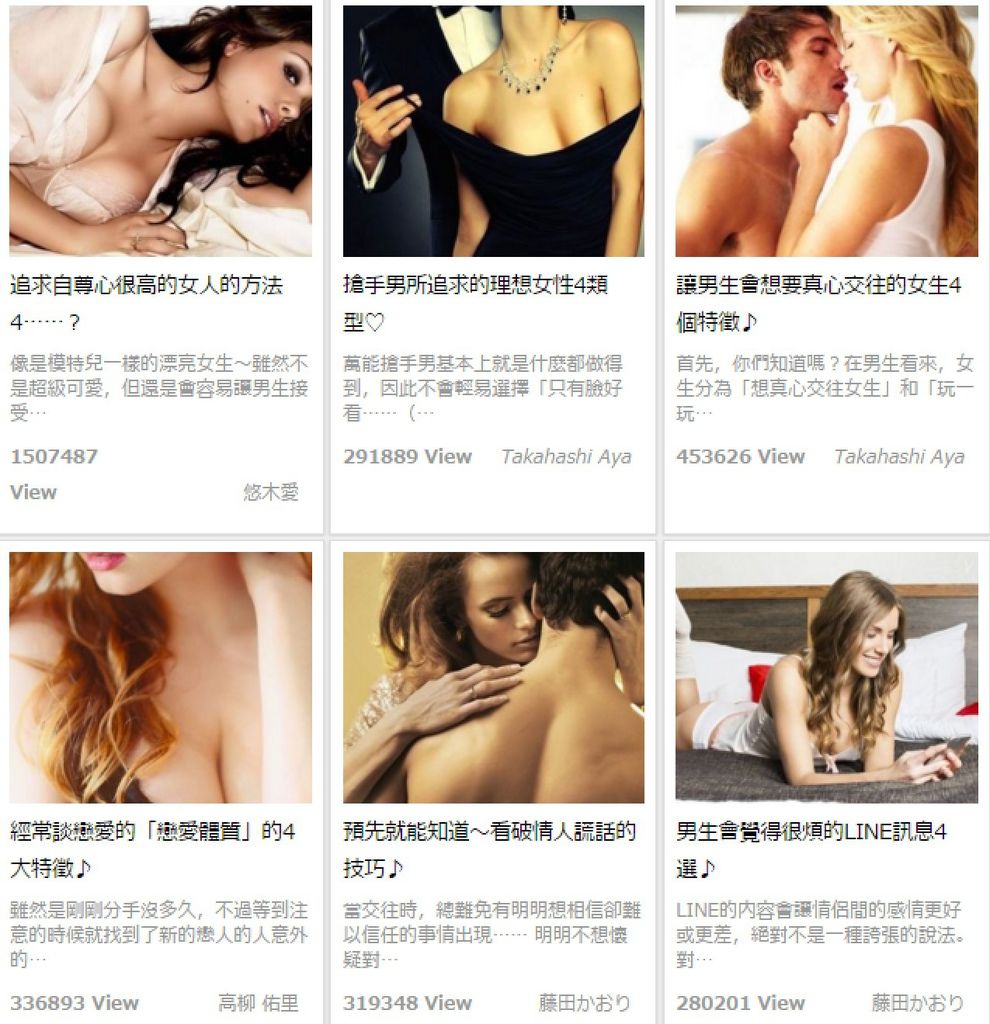This screenshot has width=990, height=1024.
Task: Open article 讓男生會想要真心交往的女生4個特徵
Action: click(818, 286)
